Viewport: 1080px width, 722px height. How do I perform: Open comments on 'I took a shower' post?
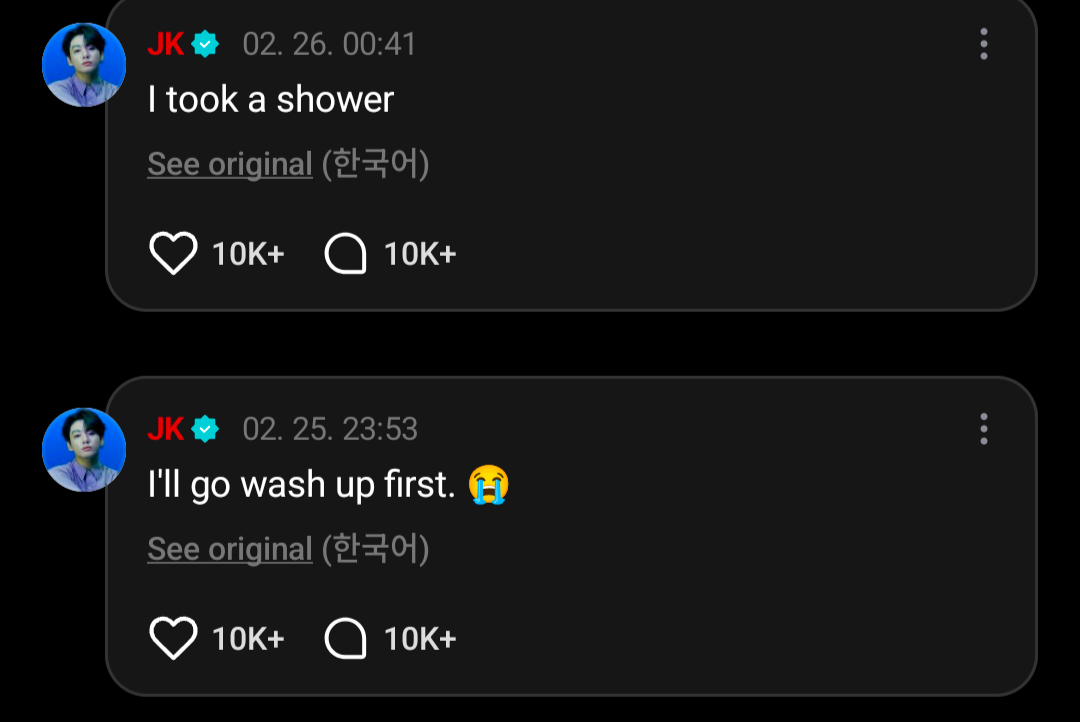pos(346,254)
